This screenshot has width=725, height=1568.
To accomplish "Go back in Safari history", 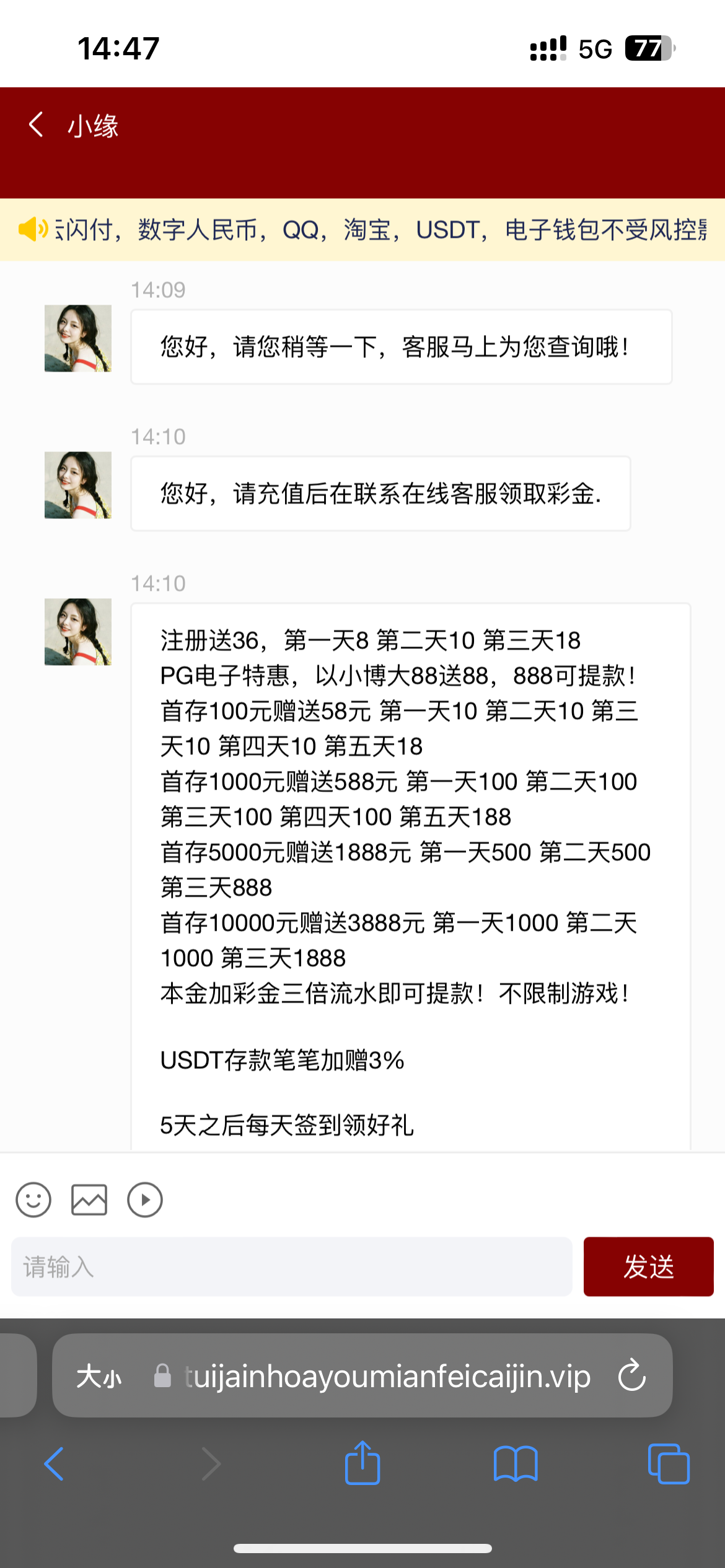I will [54, 1464].
